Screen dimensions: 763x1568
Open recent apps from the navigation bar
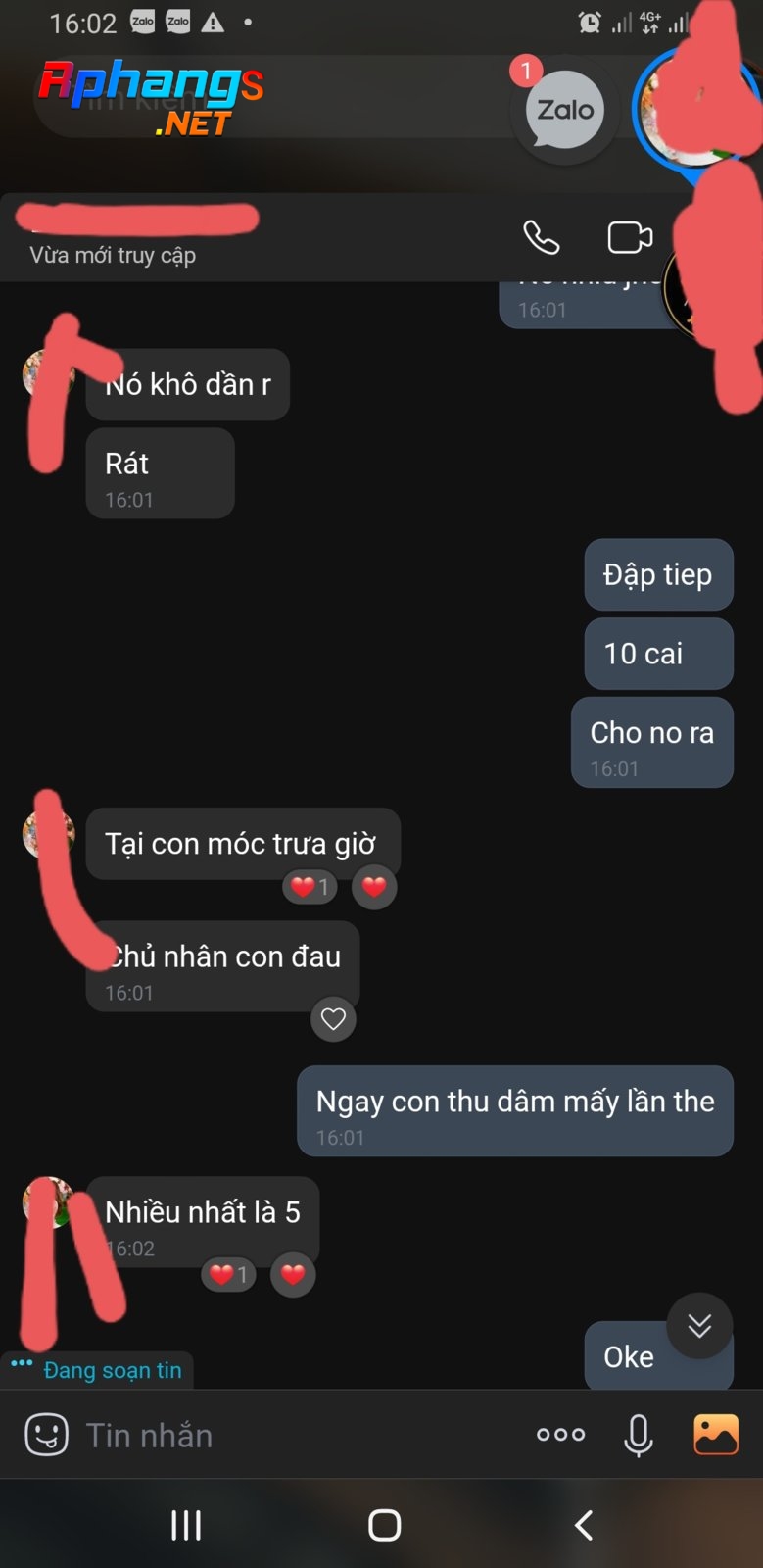[x=186, y=1525]
